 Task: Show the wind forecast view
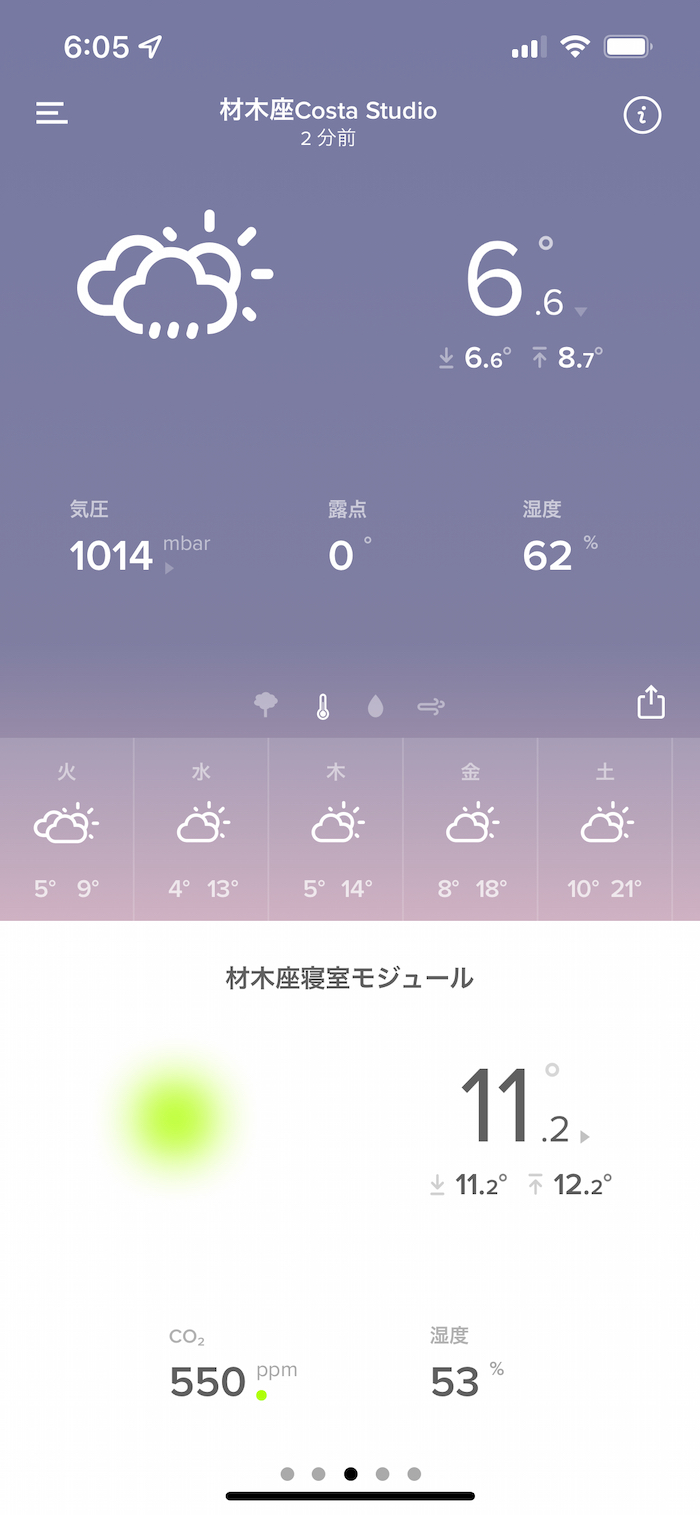coord(431,707)
